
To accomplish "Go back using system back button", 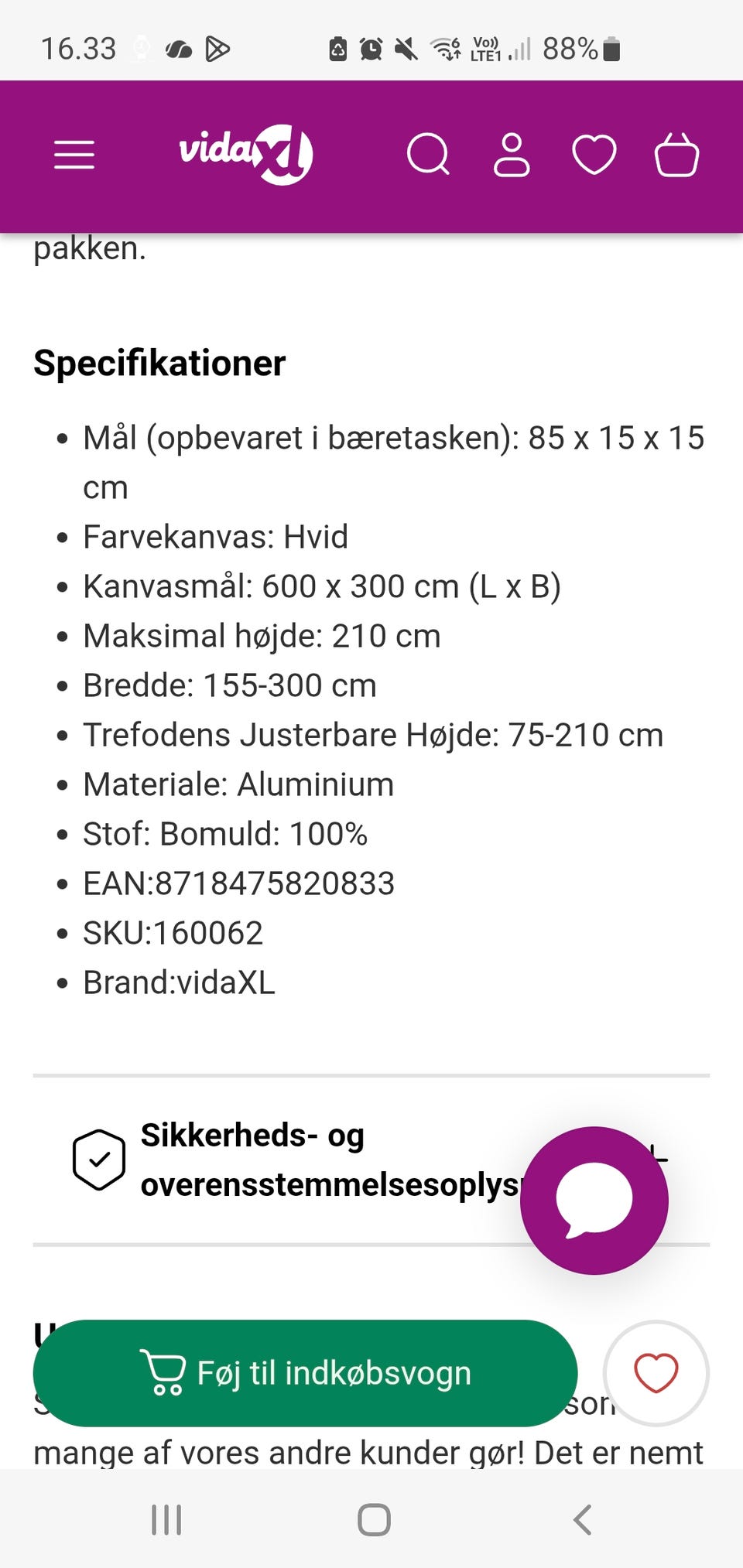I will tap(583, 1519).
